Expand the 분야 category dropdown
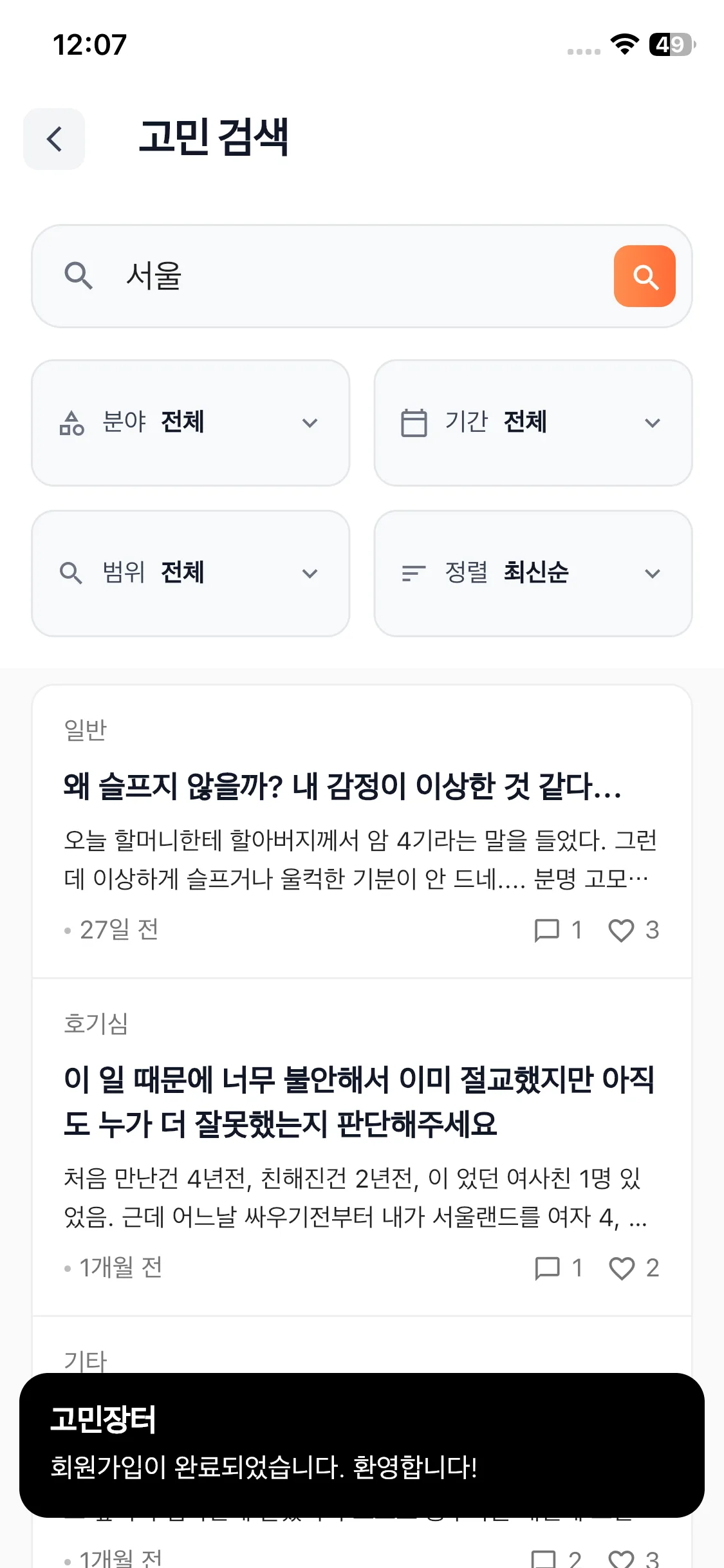Viewport: 724px width, 1568px height. point(190,423)
